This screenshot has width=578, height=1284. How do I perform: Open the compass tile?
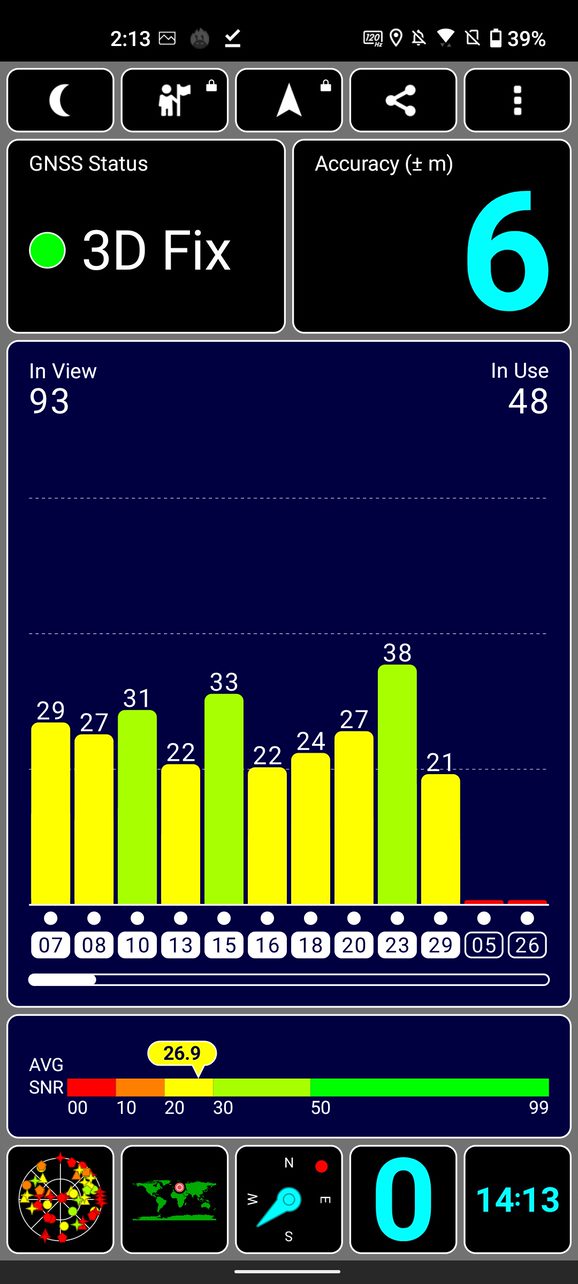click(289, 1199)
